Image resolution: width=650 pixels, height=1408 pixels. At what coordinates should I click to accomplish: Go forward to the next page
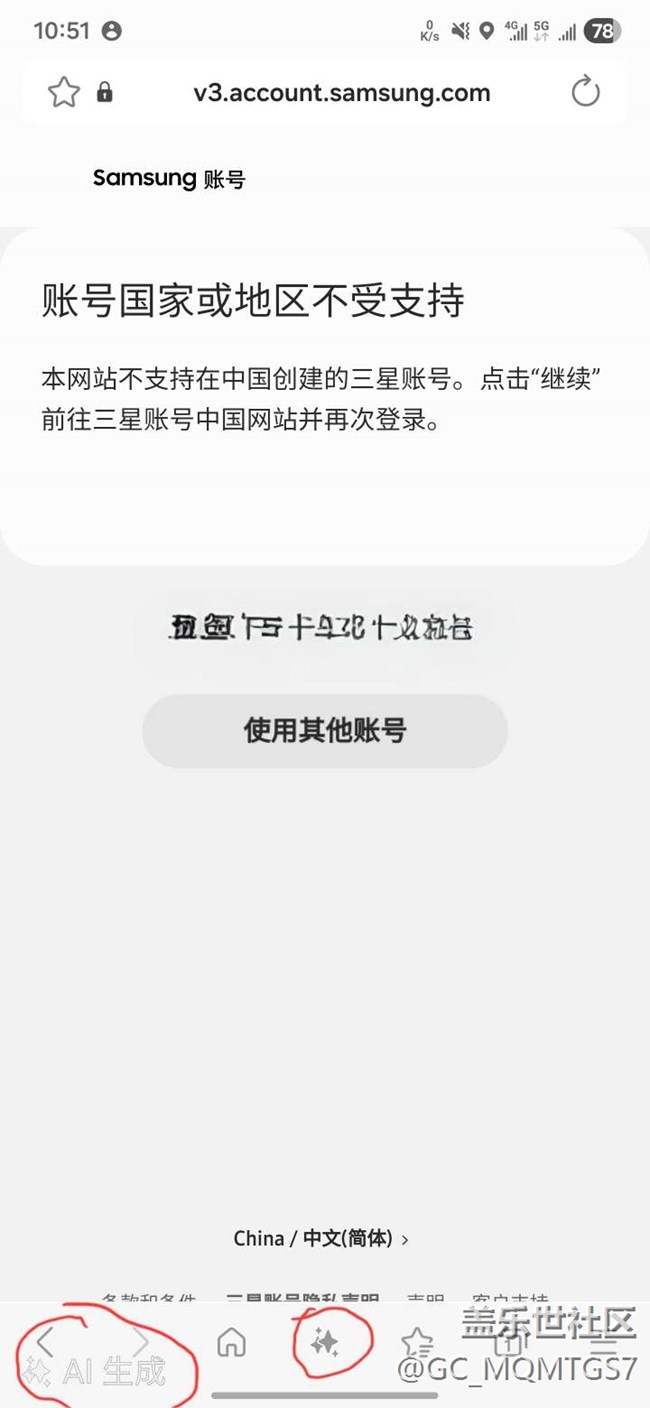click(140, 1340)
